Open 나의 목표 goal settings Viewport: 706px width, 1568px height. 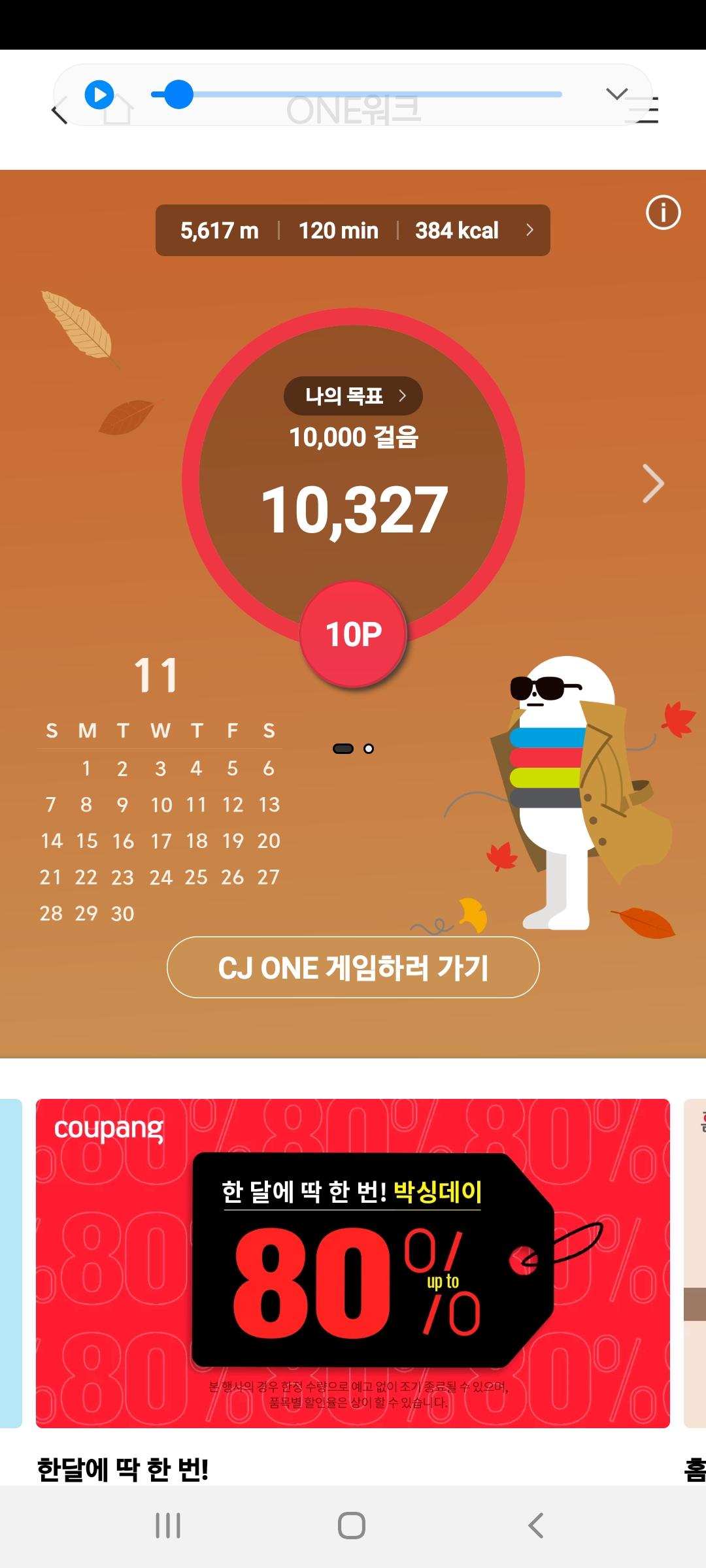tap(353, 396)
